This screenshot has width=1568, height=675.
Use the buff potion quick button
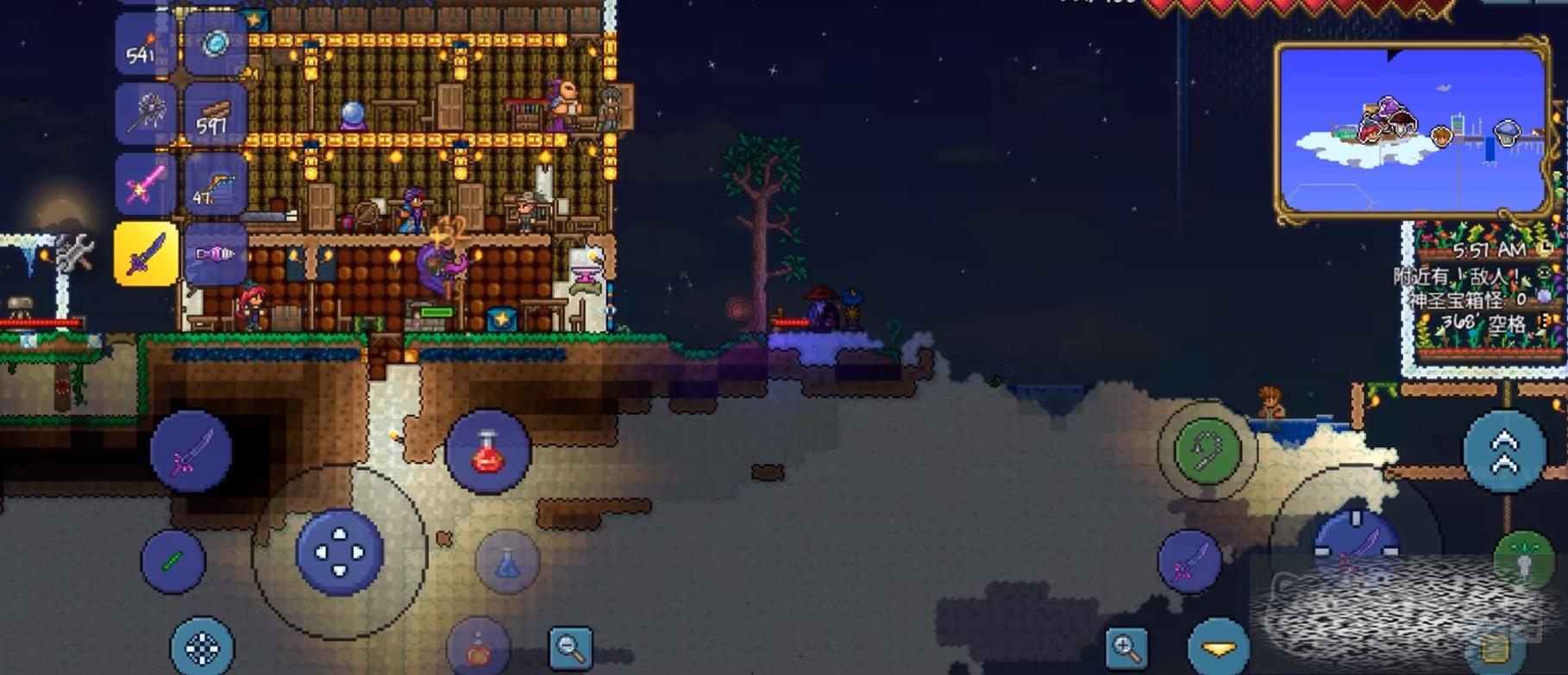tap(478, 648)
